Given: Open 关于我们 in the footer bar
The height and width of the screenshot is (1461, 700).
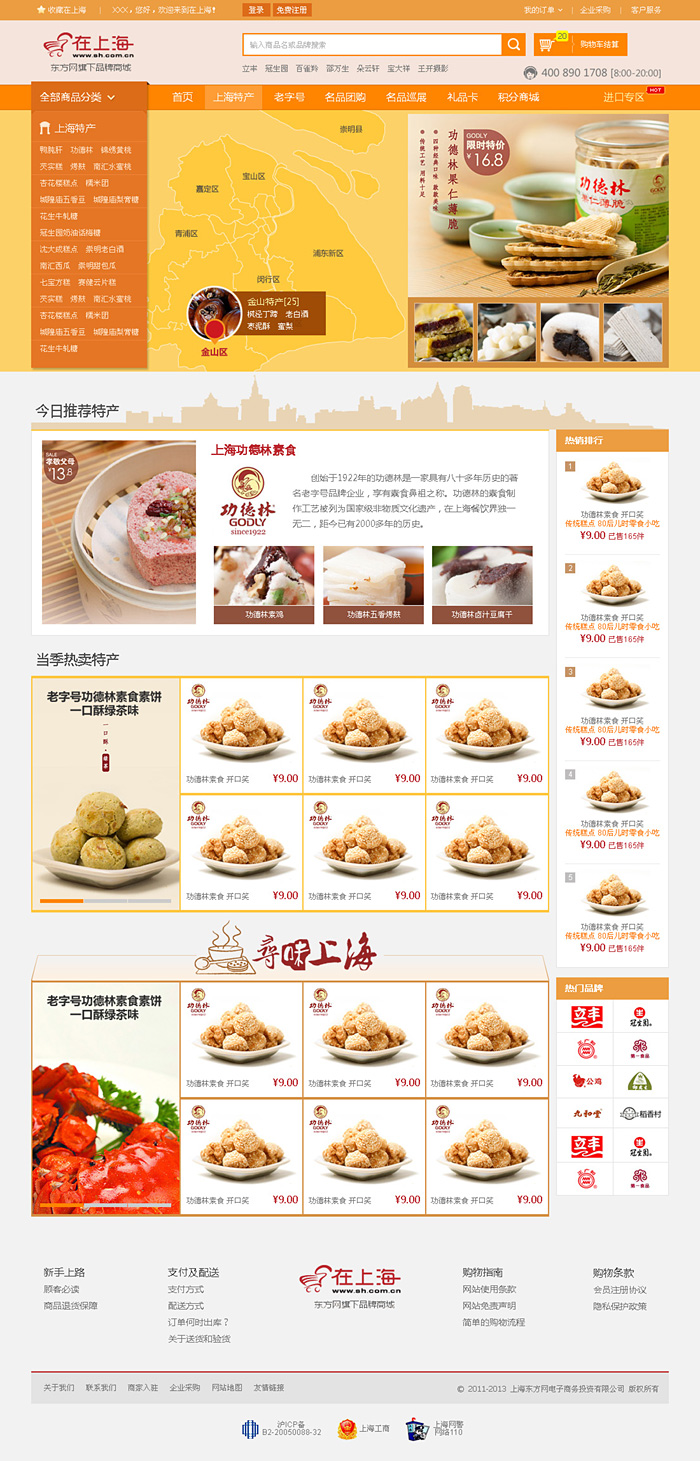Looking at the screenshot, I should click(x=58, y=1388).
